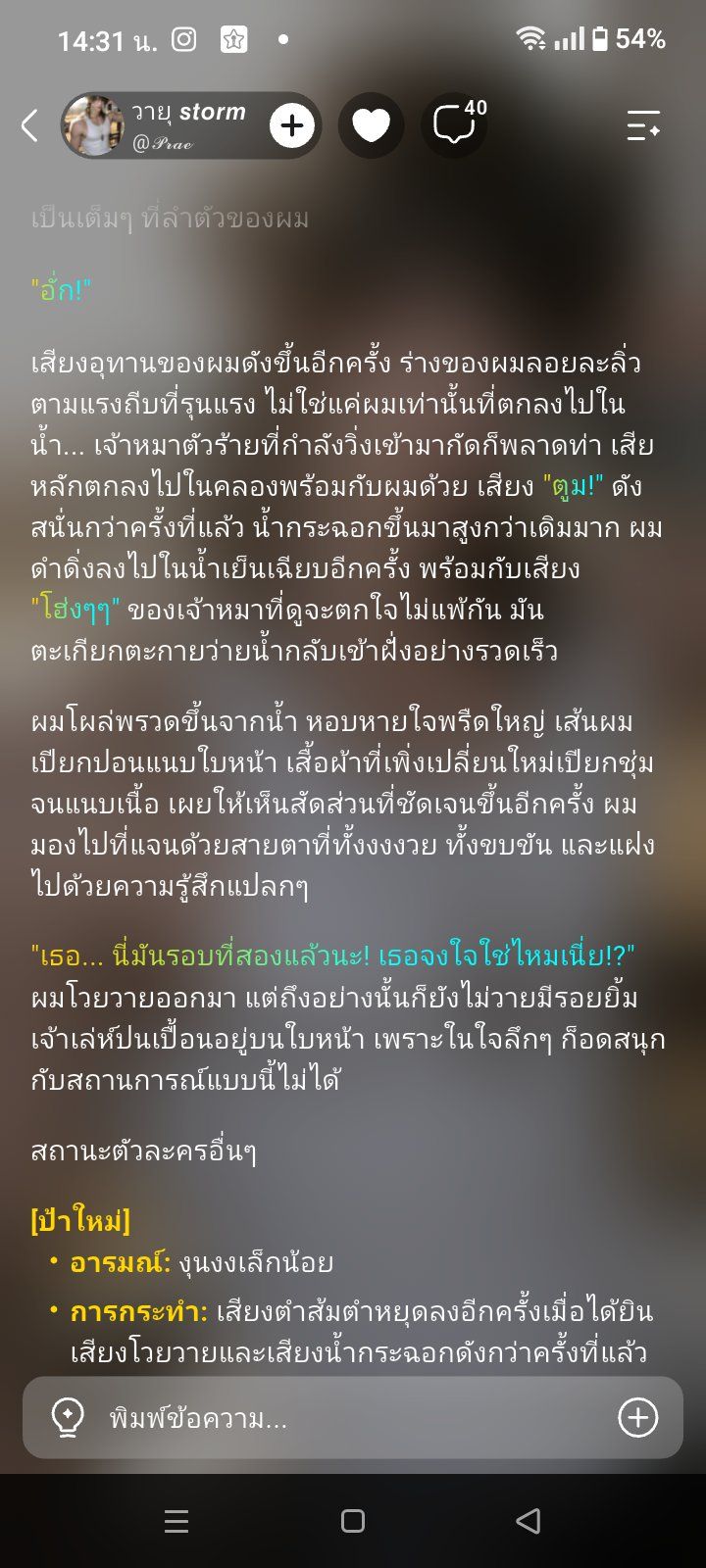Tap the lightbulb suggestion icon in the message bar
Screen dimensions: 706x1568
(67, 1417)
